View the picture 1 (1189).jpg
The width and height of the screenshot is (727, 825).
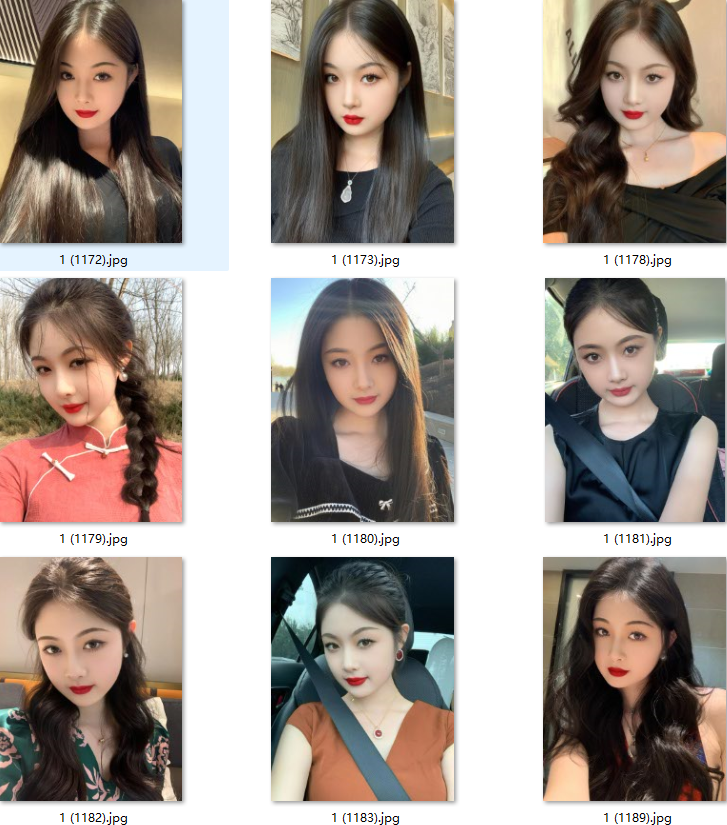pos(634,679)
